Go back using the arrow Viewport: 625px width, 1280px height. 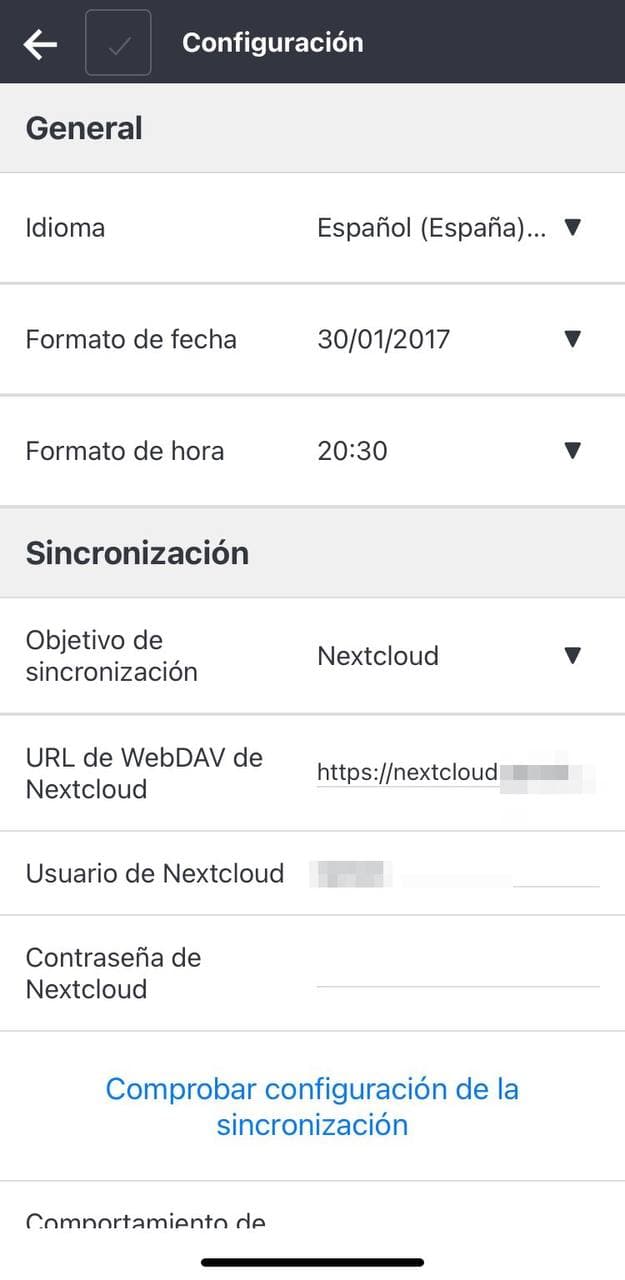pyautogui.click(x=40, y=44)
